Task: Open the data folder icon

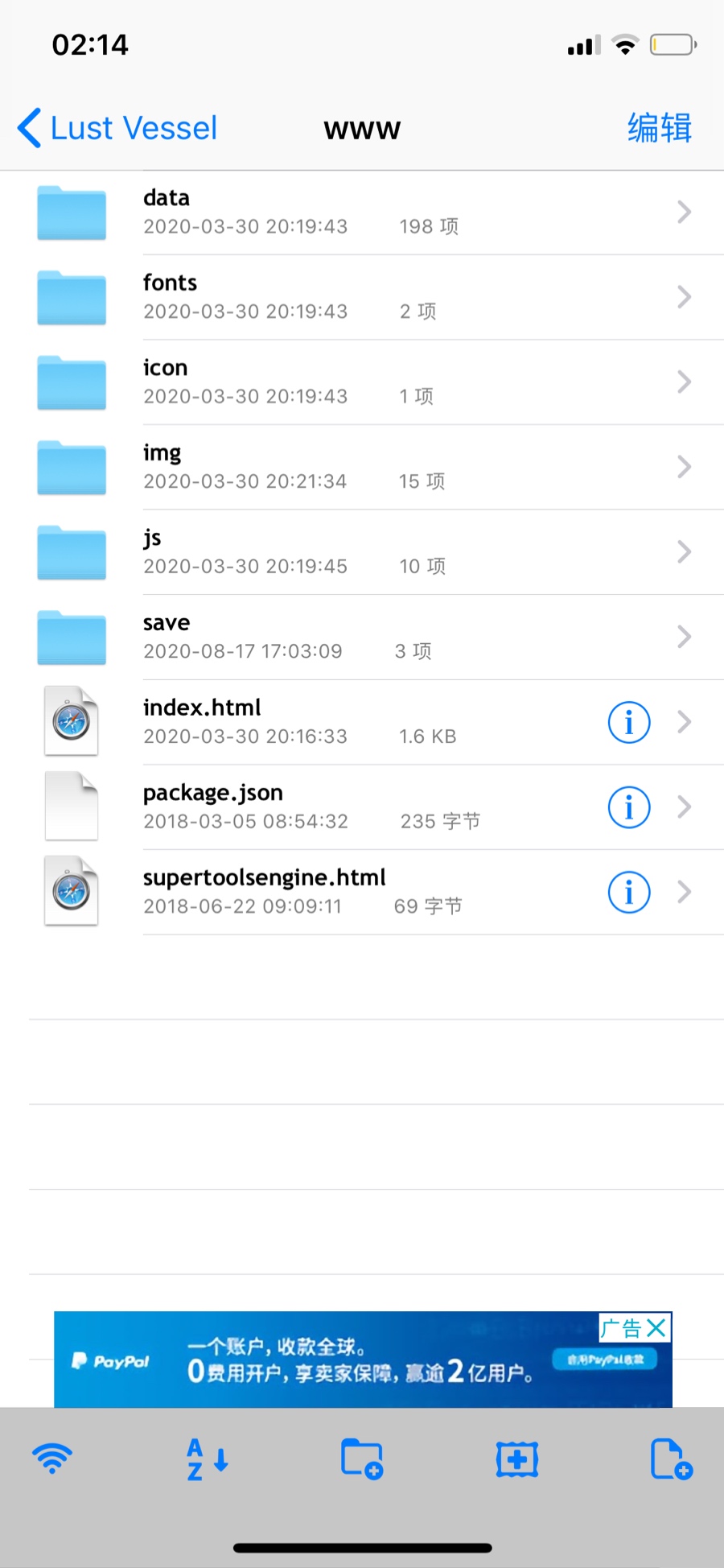Action: [x=71, y=213]
